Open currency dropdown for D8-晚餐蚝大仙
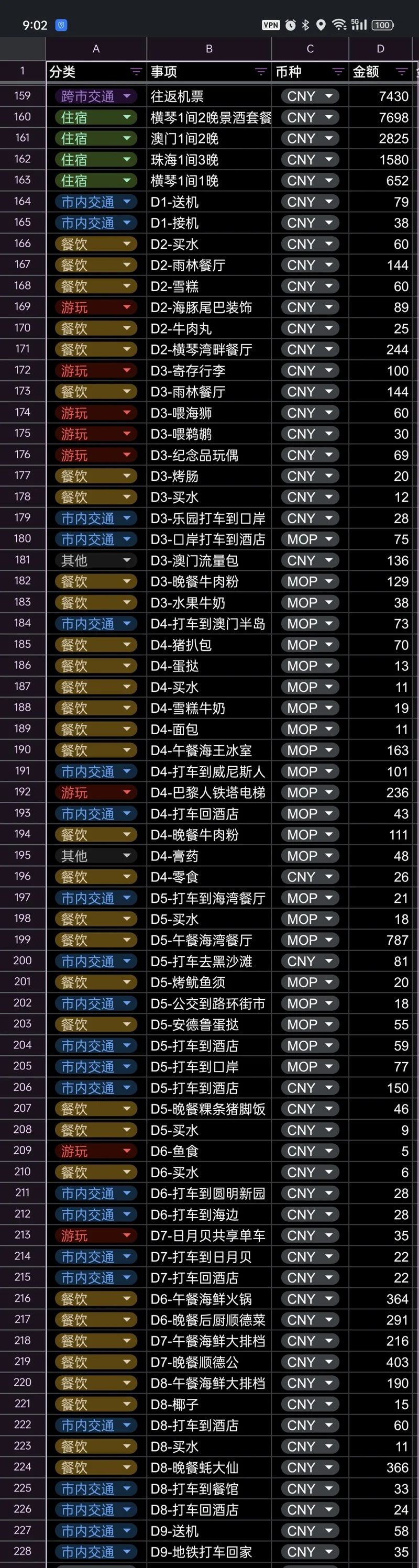The height and width of the screenshot is (1568, 419). (x=329, y=1467)
